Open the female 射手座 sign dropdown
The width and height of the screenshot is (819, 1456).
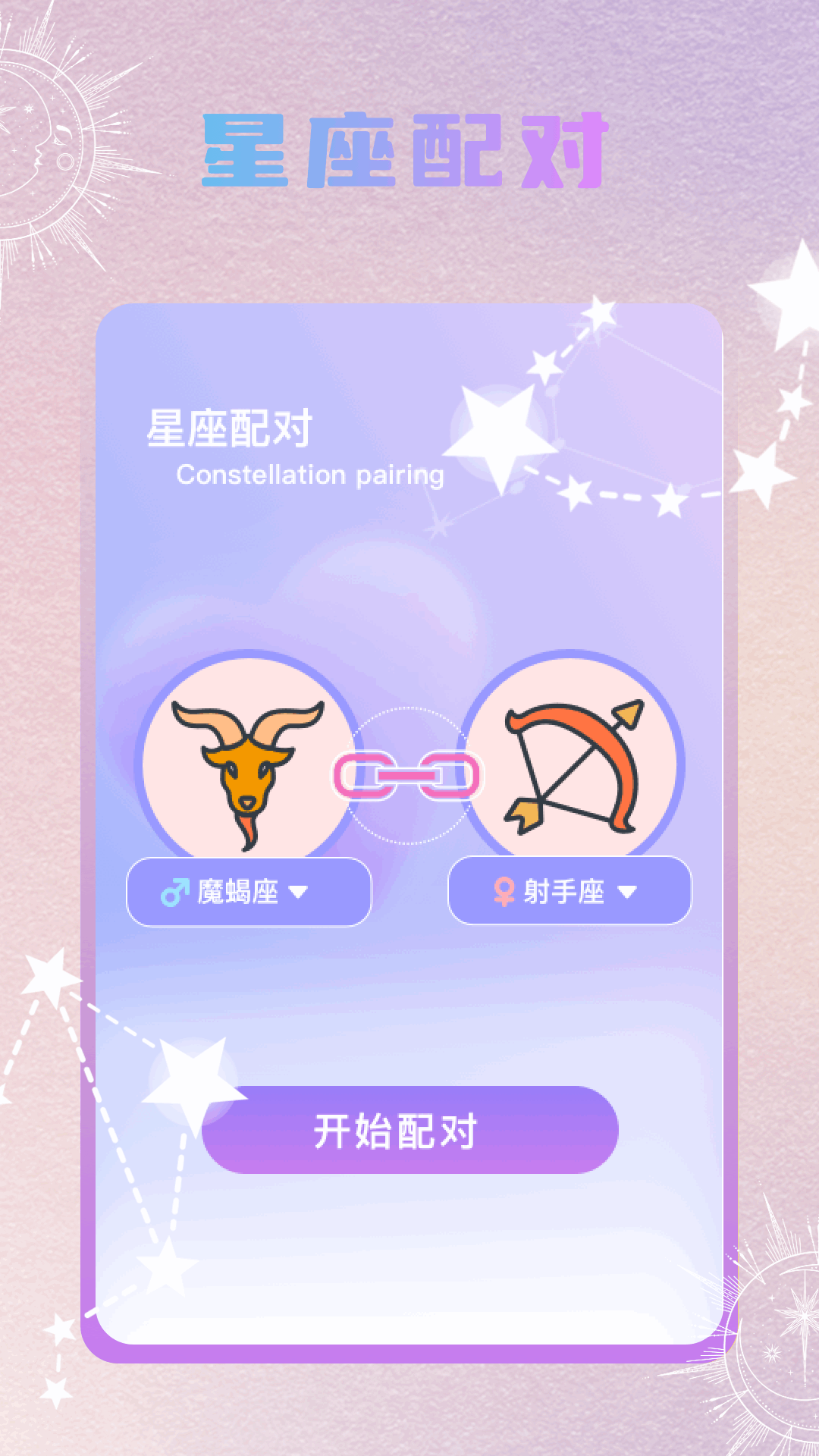(x=570, y=891)
